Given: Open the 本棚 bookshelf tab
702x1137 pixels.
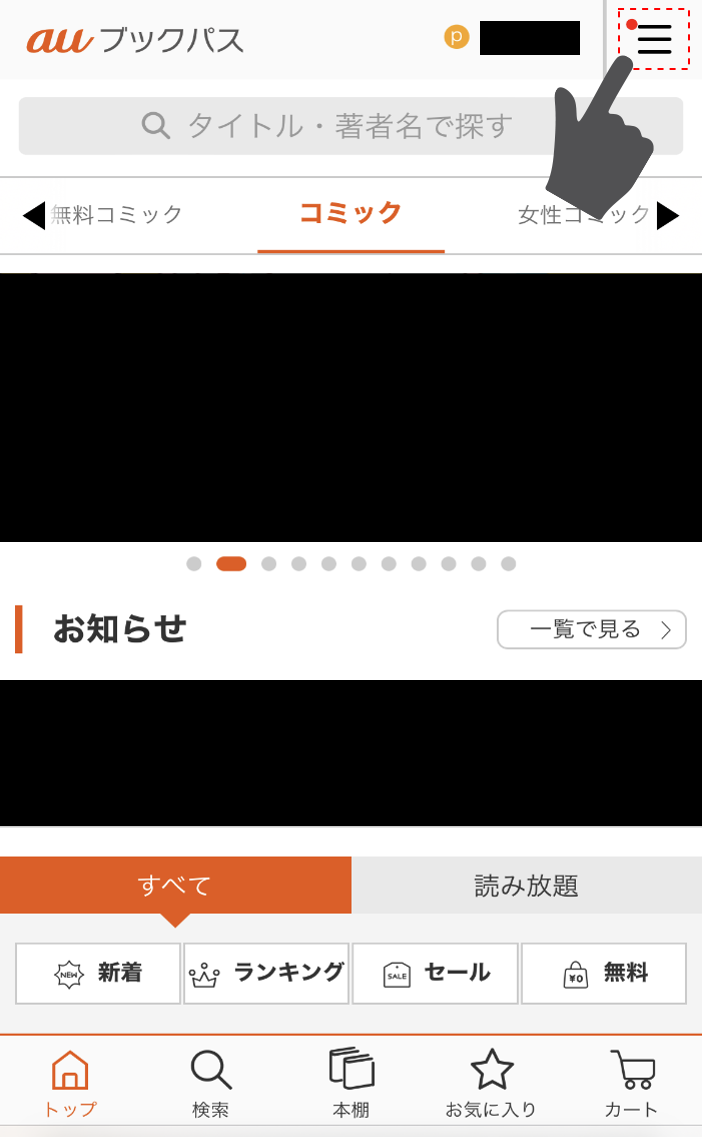Looking at the screenshot, I should (x=351, y=1084).
